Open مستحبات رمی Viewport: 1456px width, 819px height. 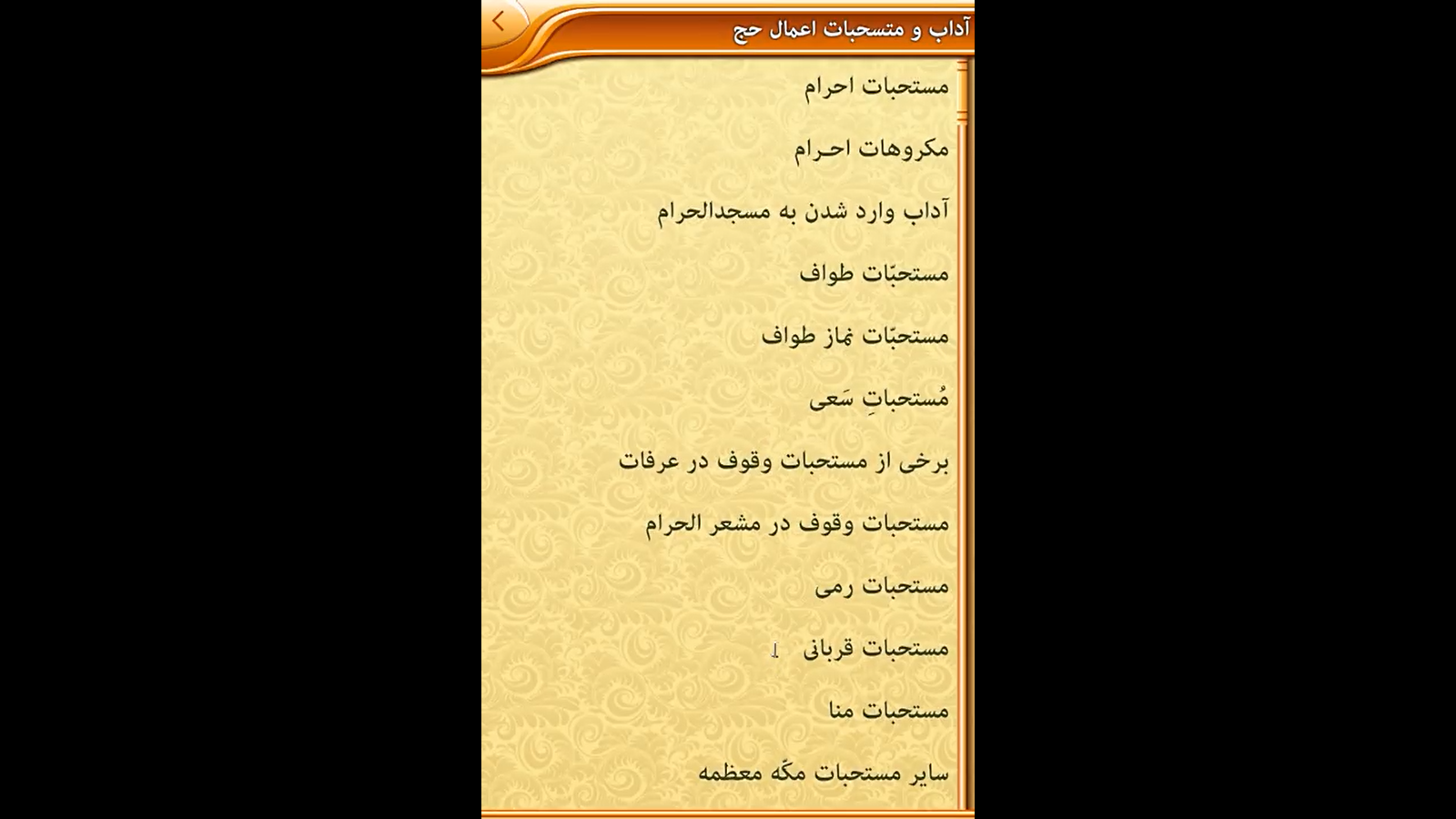pos(881,587)
